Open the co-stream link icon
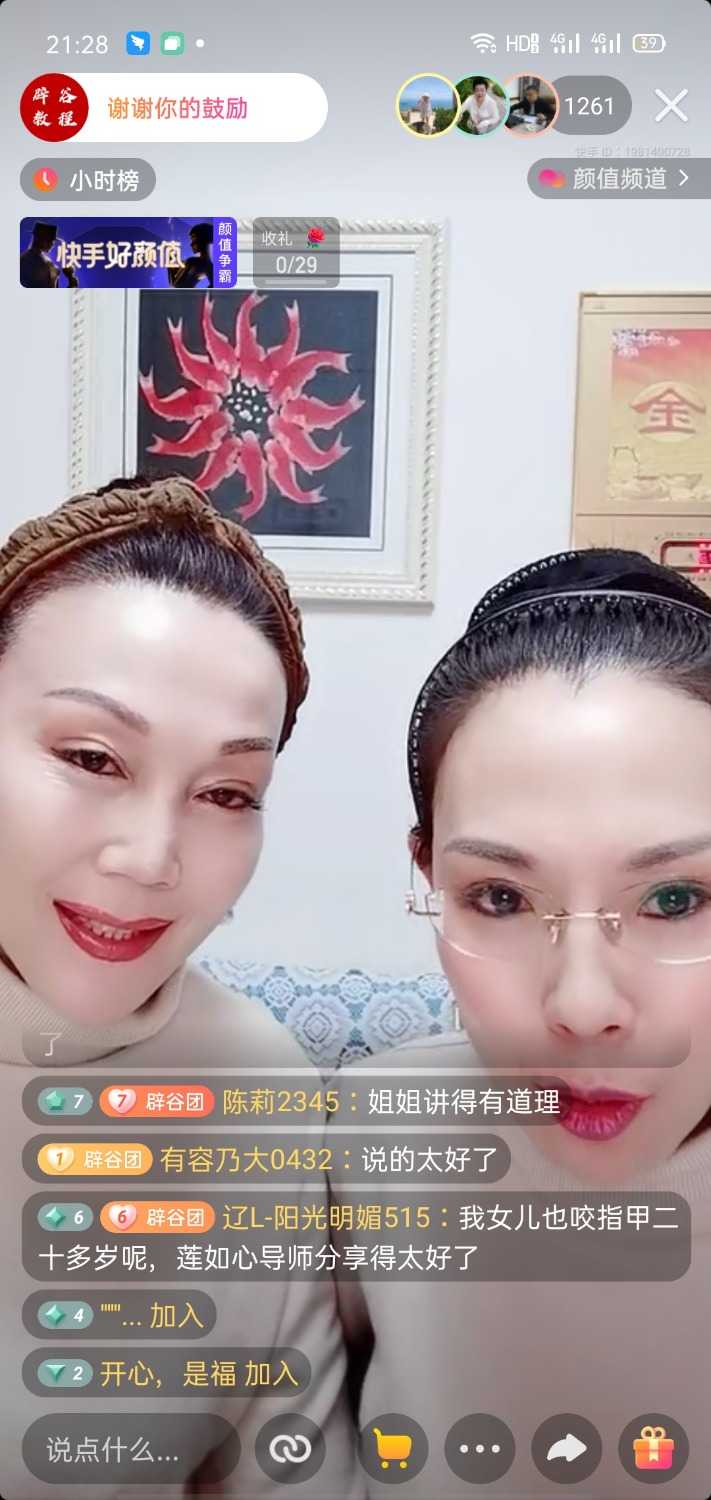711x1500 pixels. click(289, 1448)
